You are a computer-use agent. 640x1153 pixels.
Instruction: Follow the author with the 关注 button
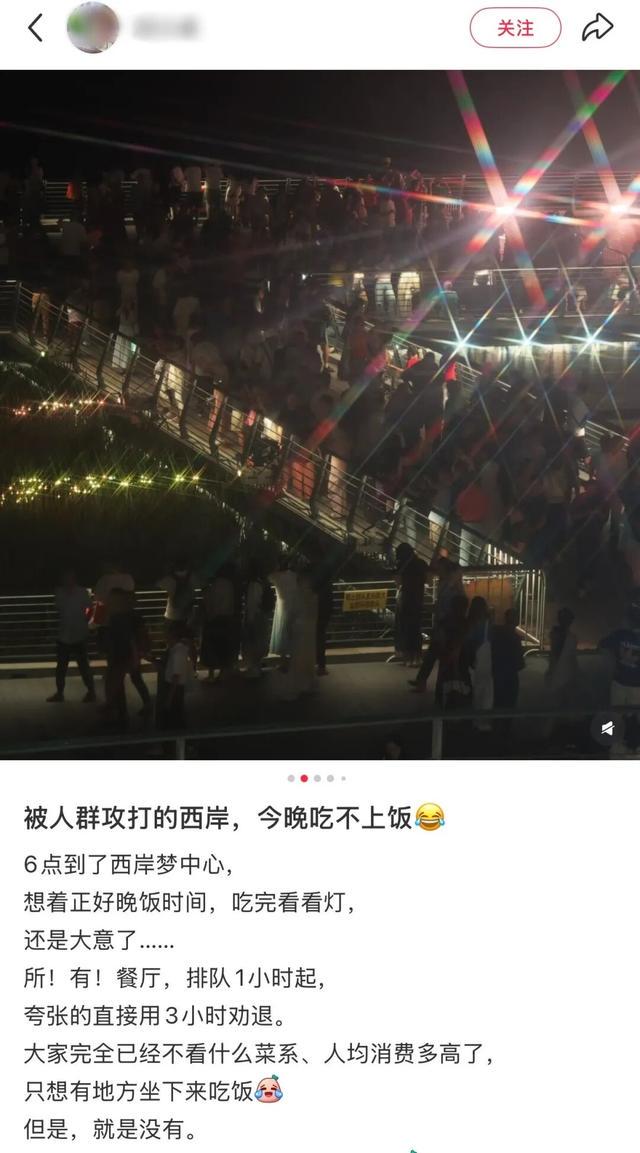515,28
